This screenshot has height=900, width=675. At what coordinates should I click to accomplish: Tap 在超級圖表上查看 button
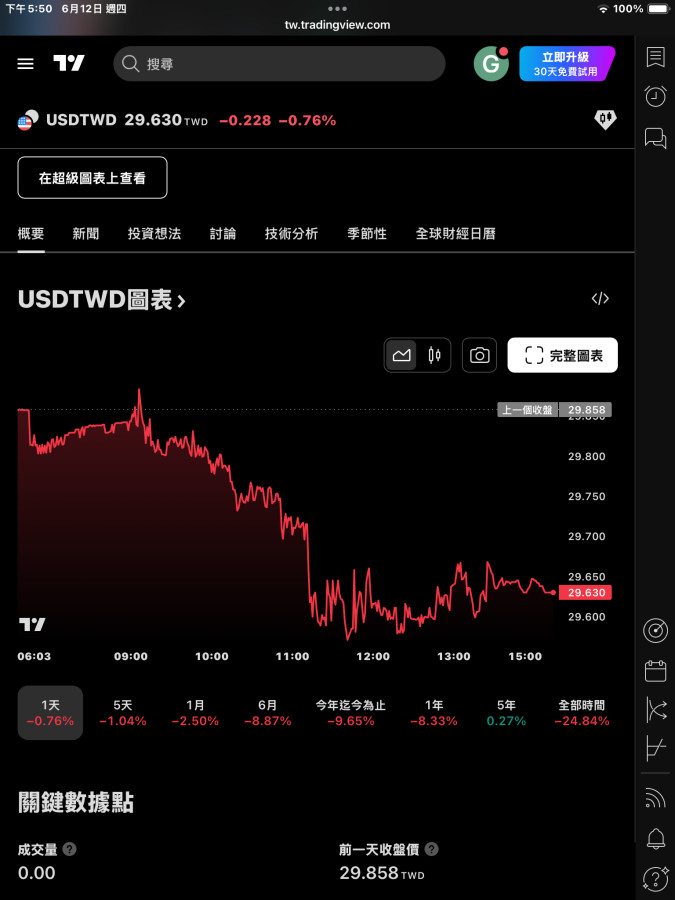point(92,178)
